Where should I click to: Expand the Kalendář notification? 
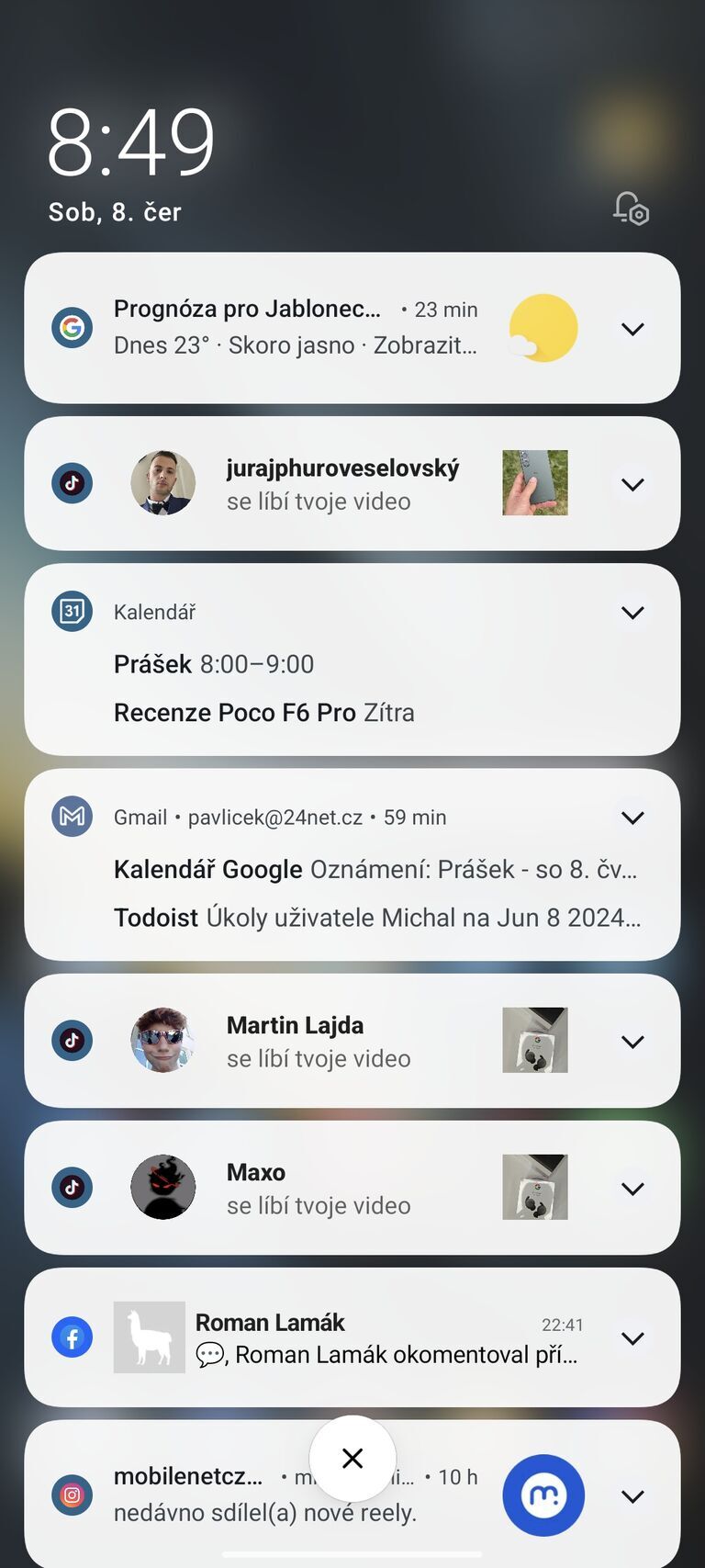pyautogui.click(x=632, y=613)
